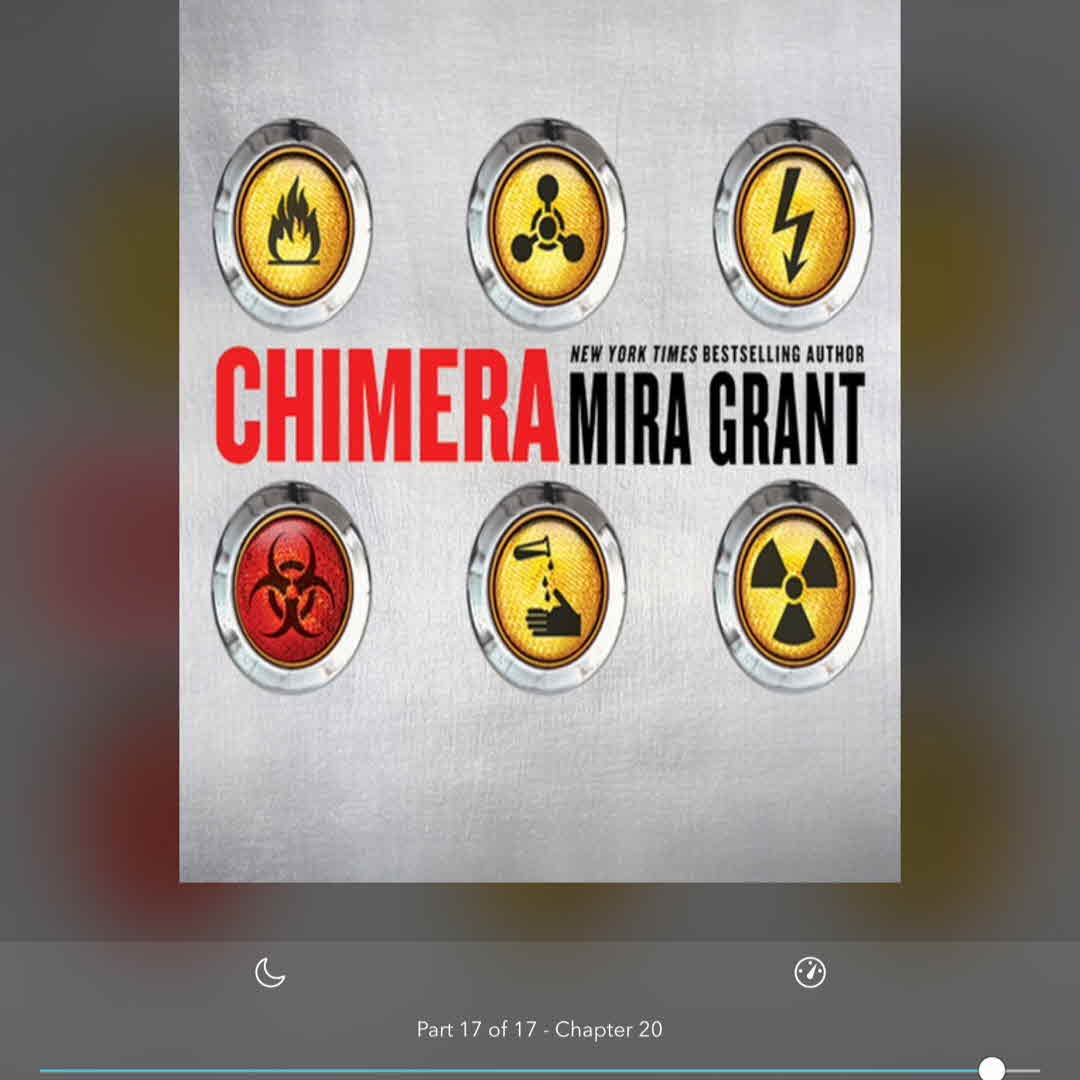This screenshot has height=1080, width=1080.
Task: Tap the audiobook progress slider
Action: coord(540,1070)
